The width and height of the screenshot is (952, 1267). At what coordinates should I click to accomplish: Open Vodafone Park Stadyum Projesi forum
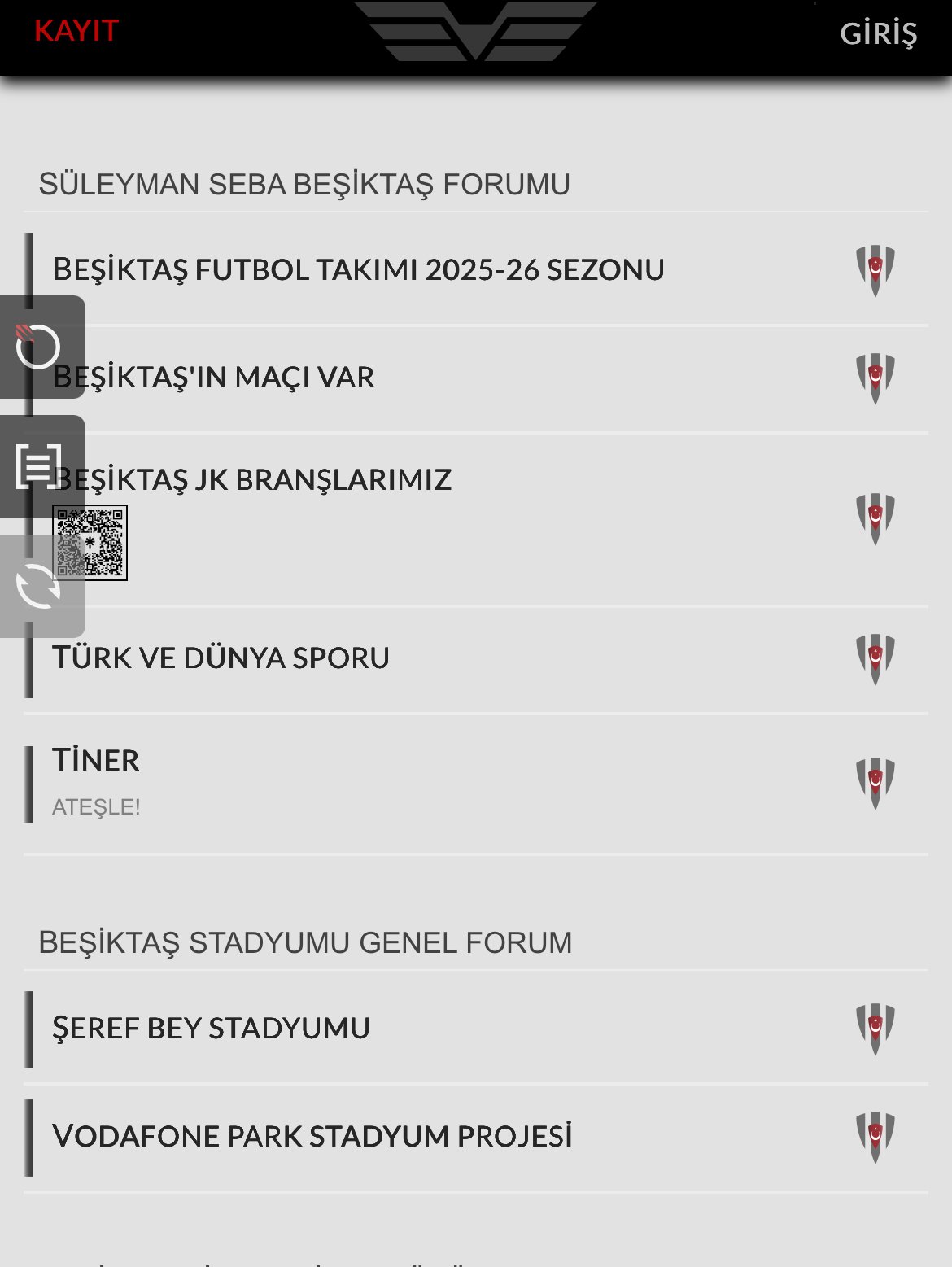pyautogui.click(x=312, y=1136)
